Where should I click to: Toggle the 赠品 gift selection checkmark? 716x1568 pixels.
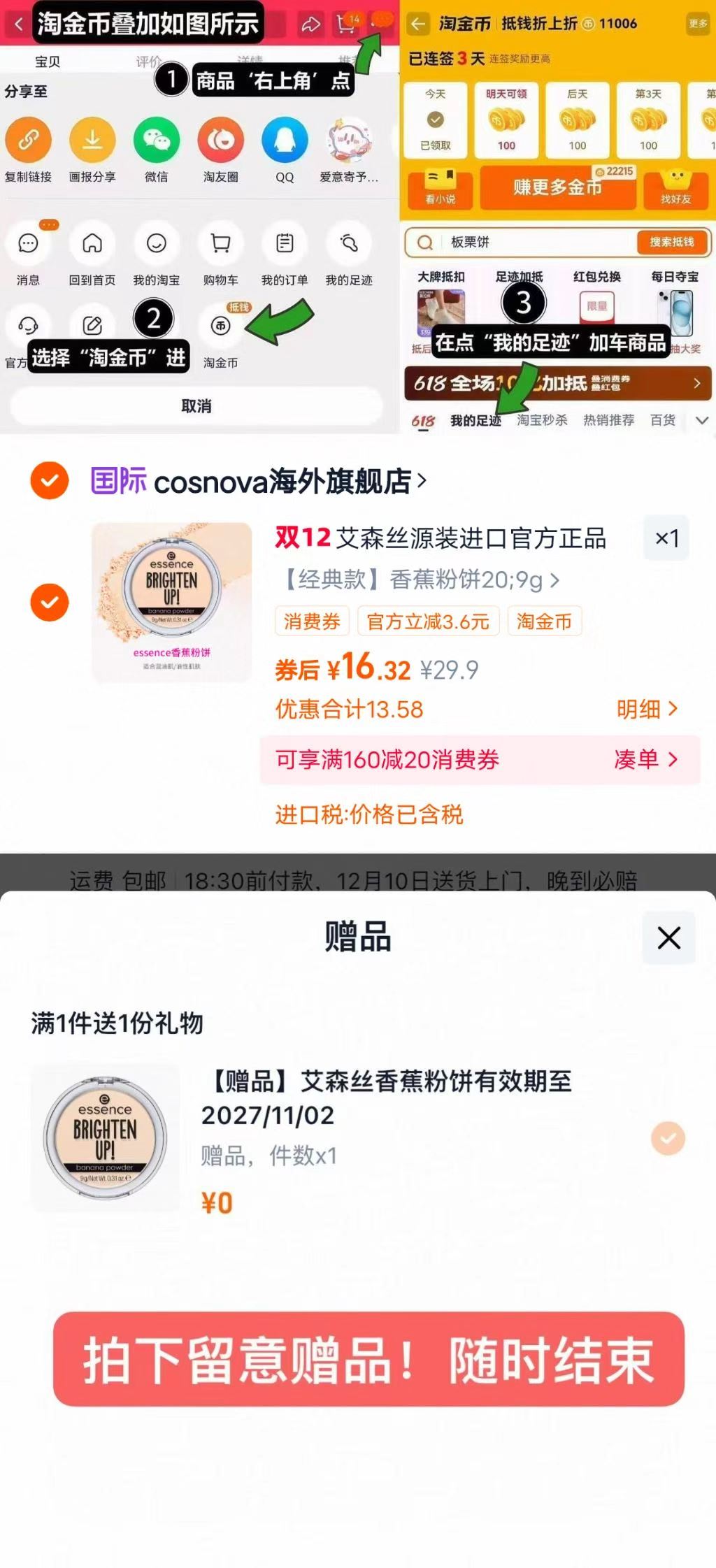tap(667, 1137)
